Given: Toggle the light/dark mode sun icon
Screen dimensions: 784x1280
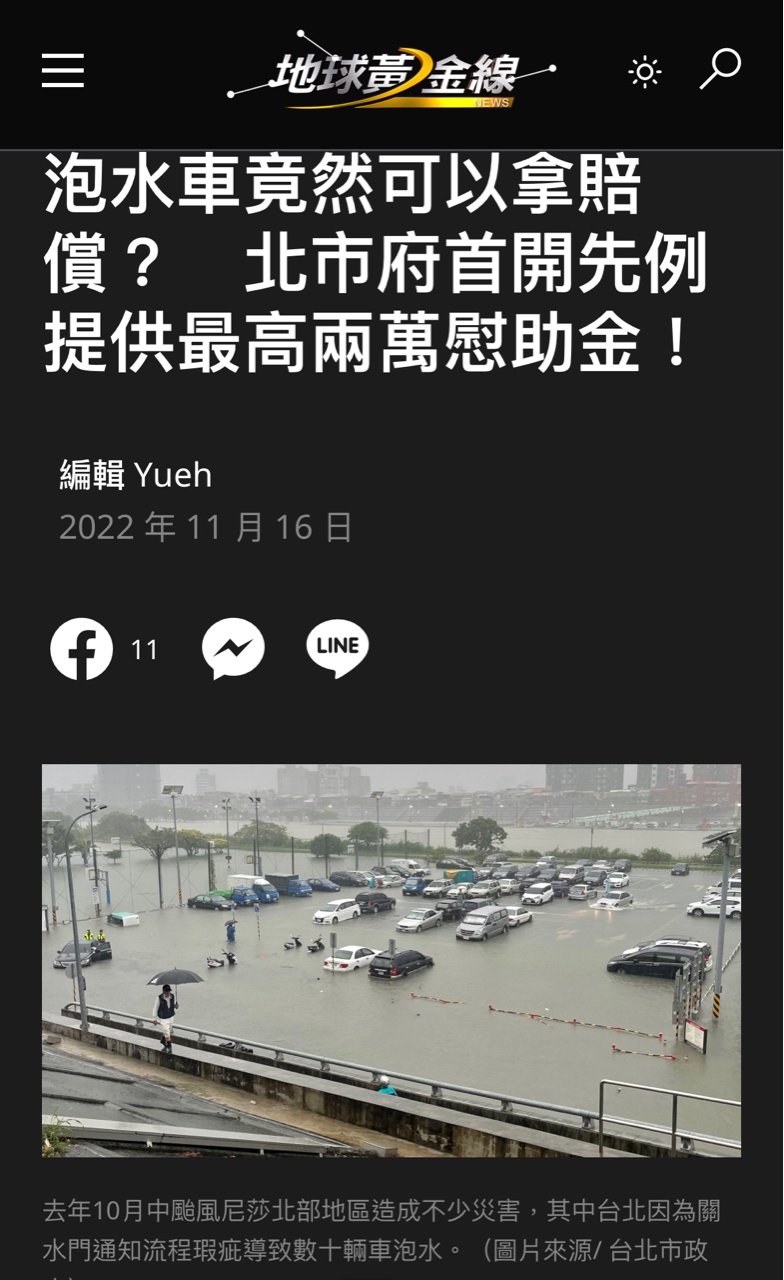Looking at the screenshot, I should click(x=644, y=72).
